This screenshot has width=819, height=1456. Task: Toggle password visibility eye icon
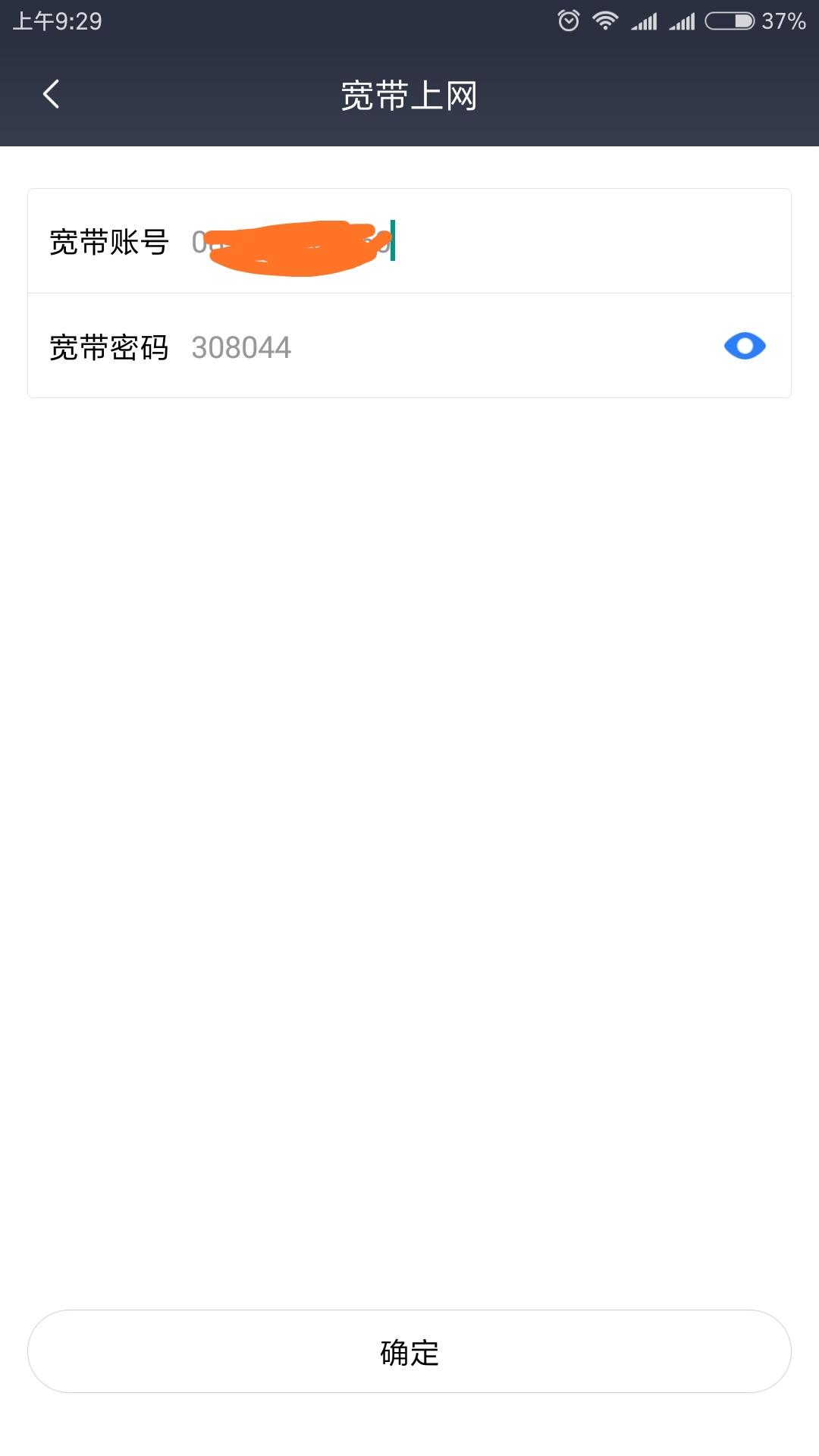[745, 347]
